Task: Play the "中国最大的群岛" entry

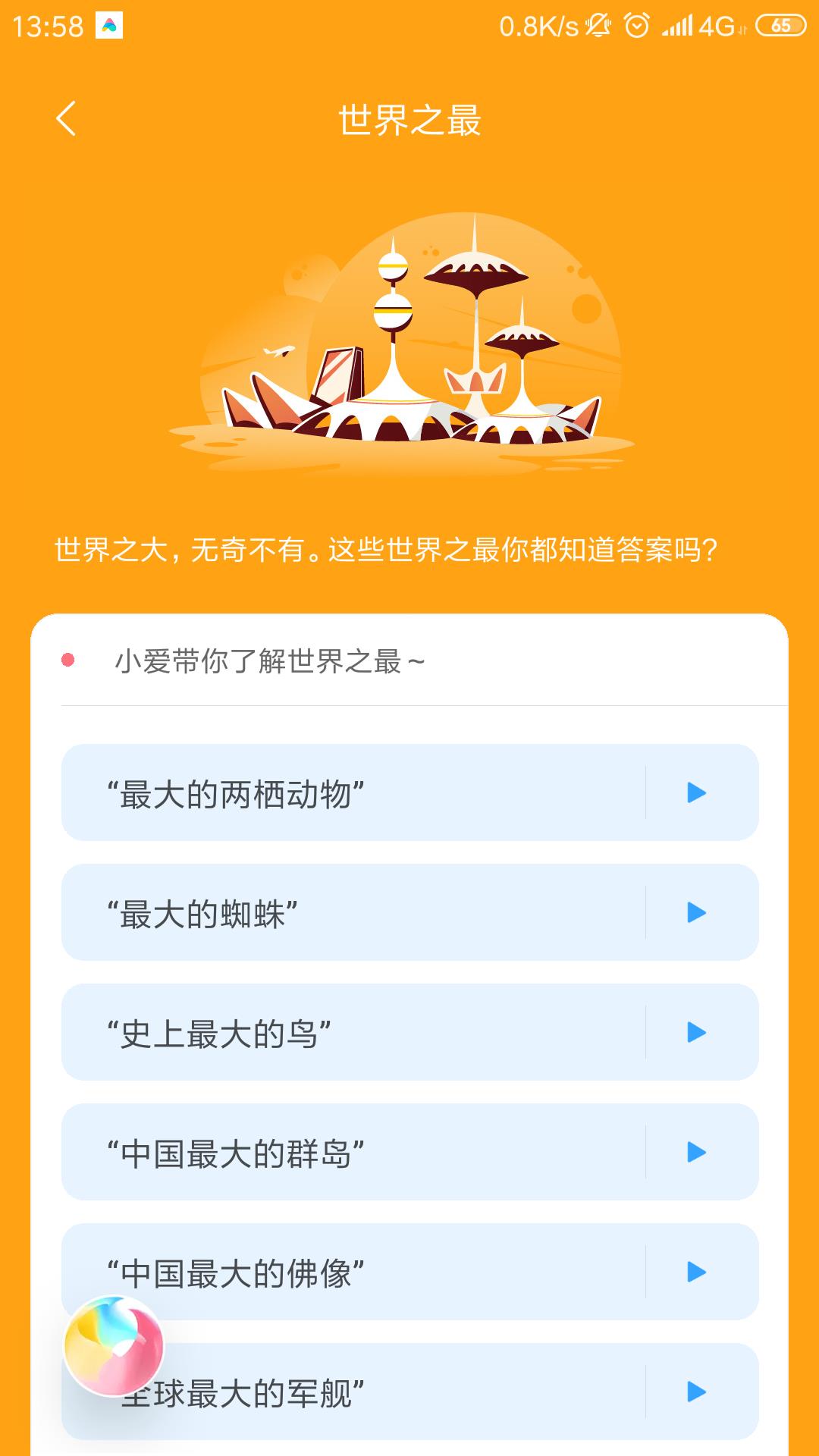Action: [695, 1150]
